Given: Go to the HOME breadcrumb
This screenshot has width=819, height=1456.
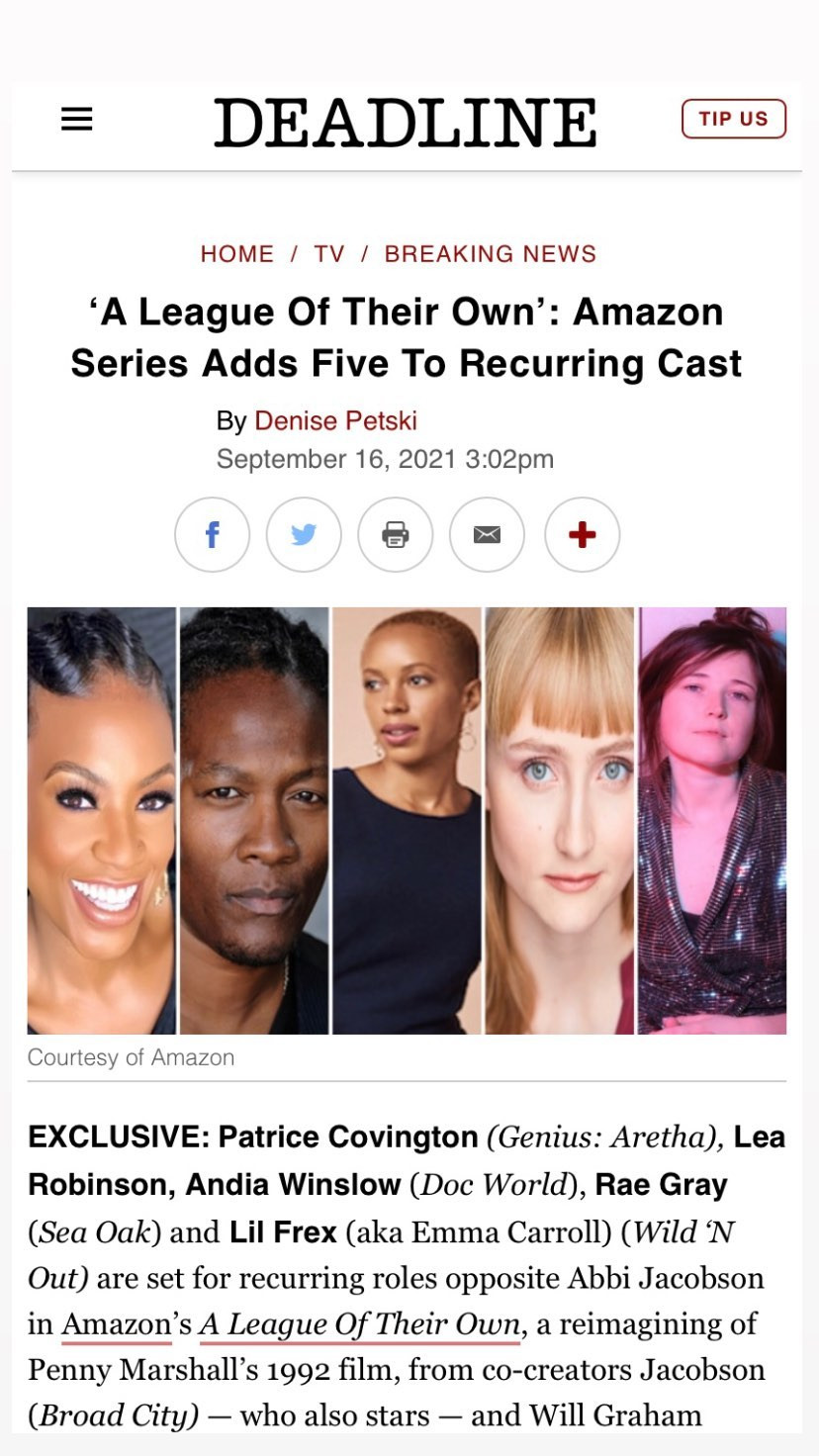Looking at the screenshot, I should [237, 254].
